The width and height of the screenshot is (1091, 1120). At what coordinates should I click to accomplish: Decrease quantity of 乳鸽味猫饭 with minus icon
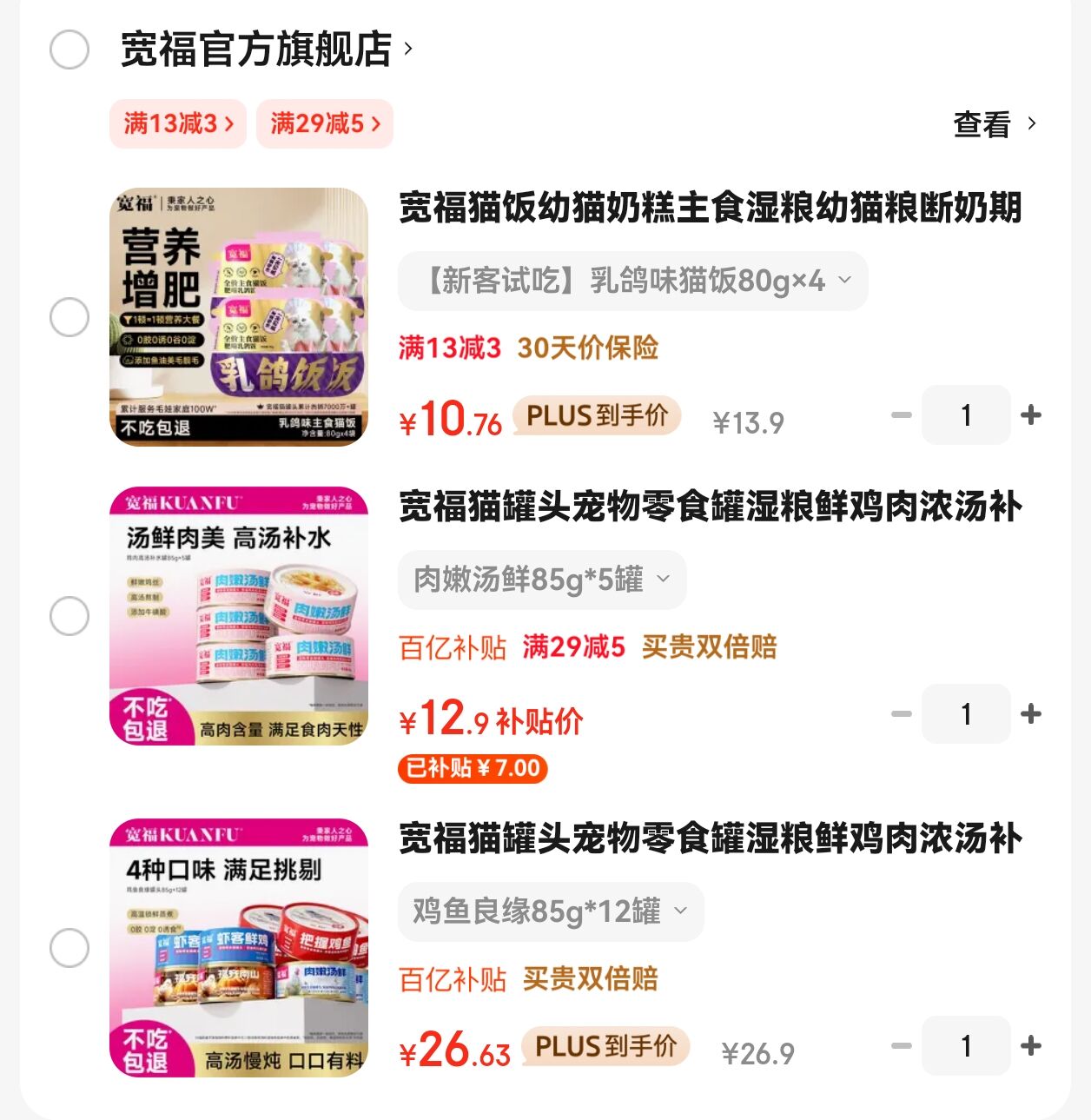point(901,415)
